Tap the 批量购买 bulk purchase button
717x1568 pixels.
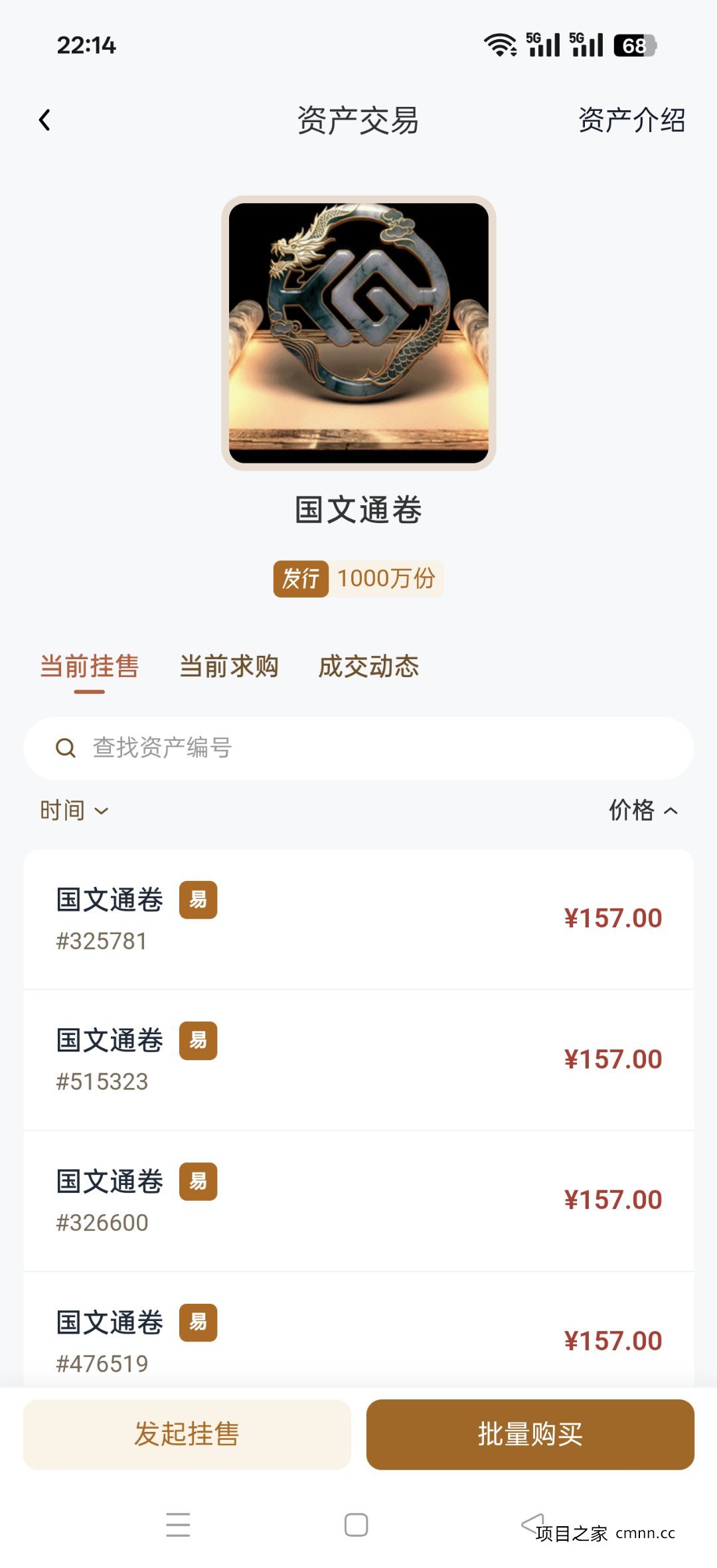click(530, 1434)
